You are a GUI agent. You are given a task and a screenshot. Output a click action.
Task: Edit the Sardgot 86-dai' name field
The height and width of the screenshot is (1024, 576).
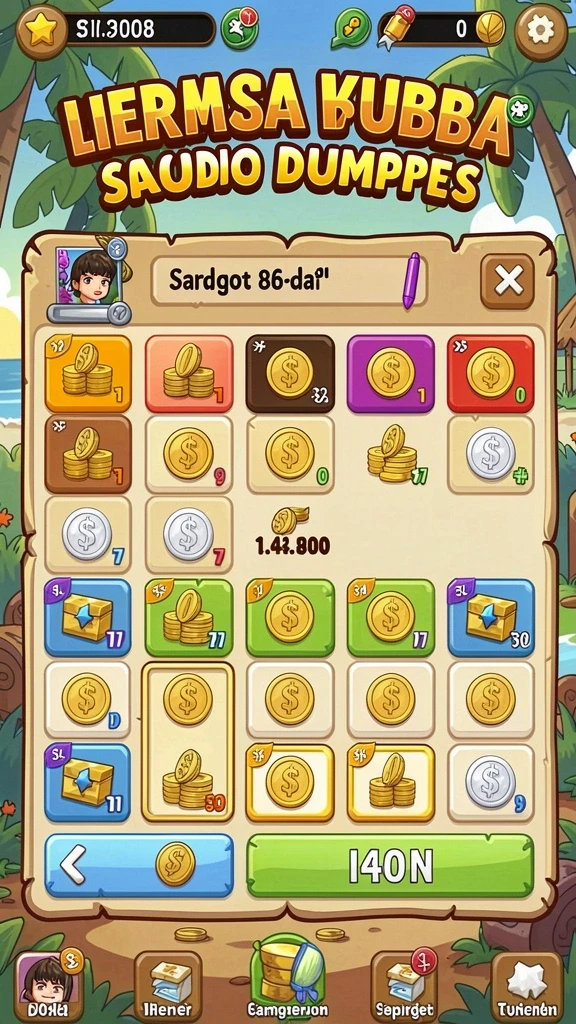pos(289,281)
